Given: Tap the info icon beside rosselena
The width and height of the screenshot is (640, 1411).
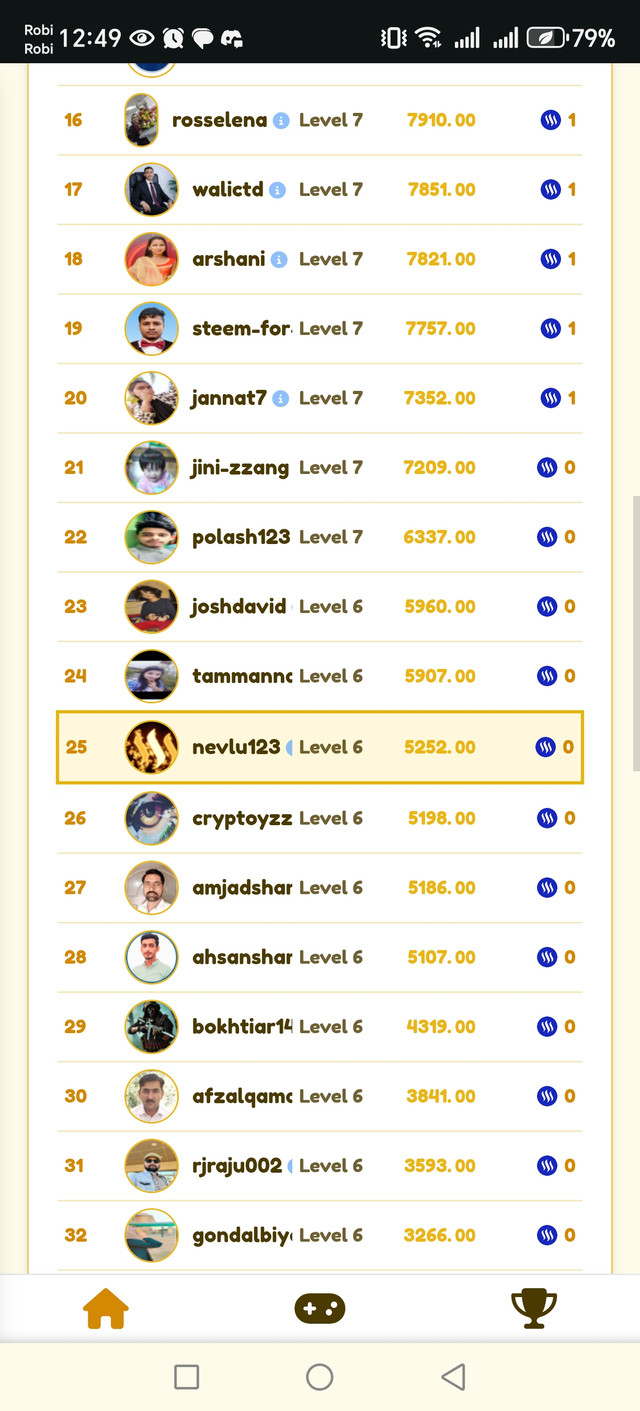Looking at the screenshot, I should coord(281,121).
